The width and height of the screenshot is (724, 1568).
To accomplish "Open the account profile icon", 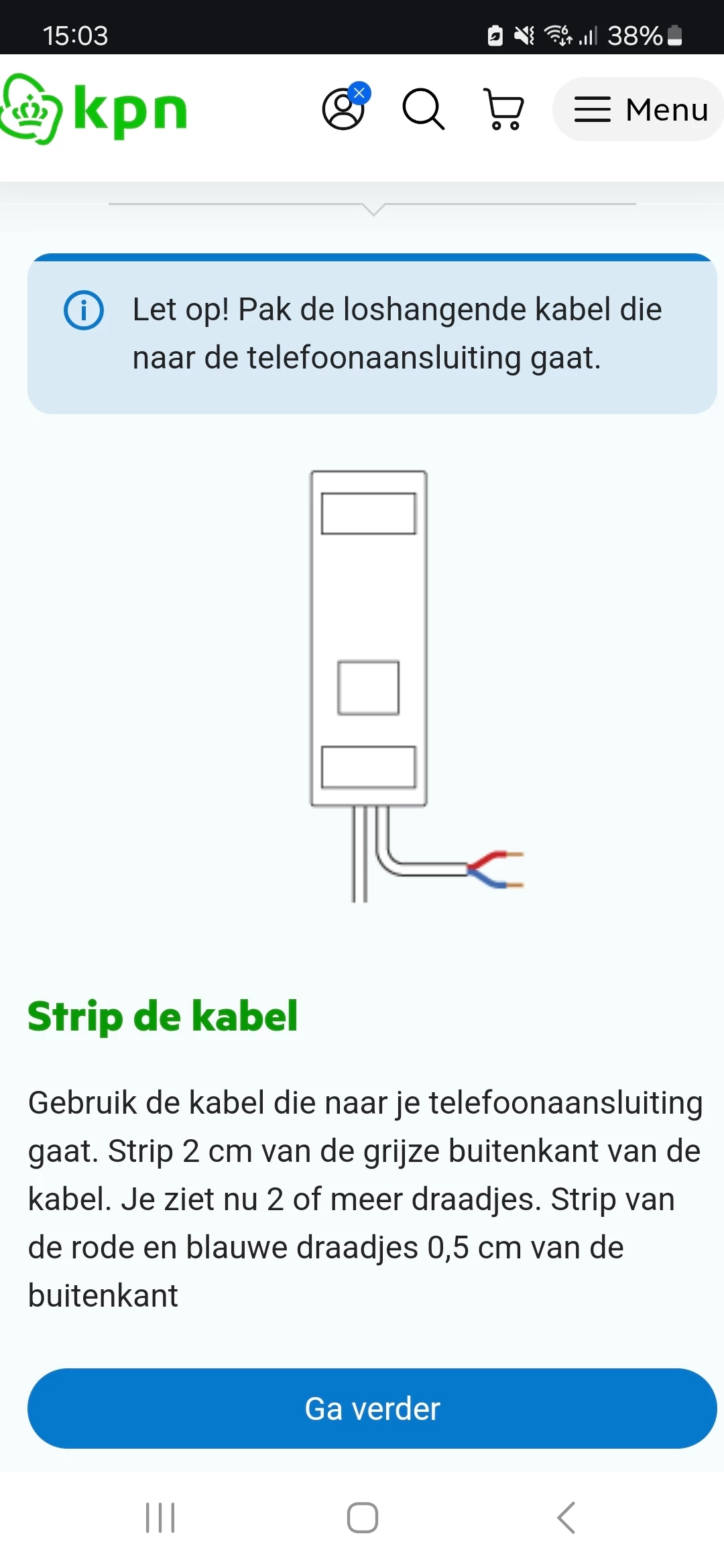I will click(x=344, y=109).
